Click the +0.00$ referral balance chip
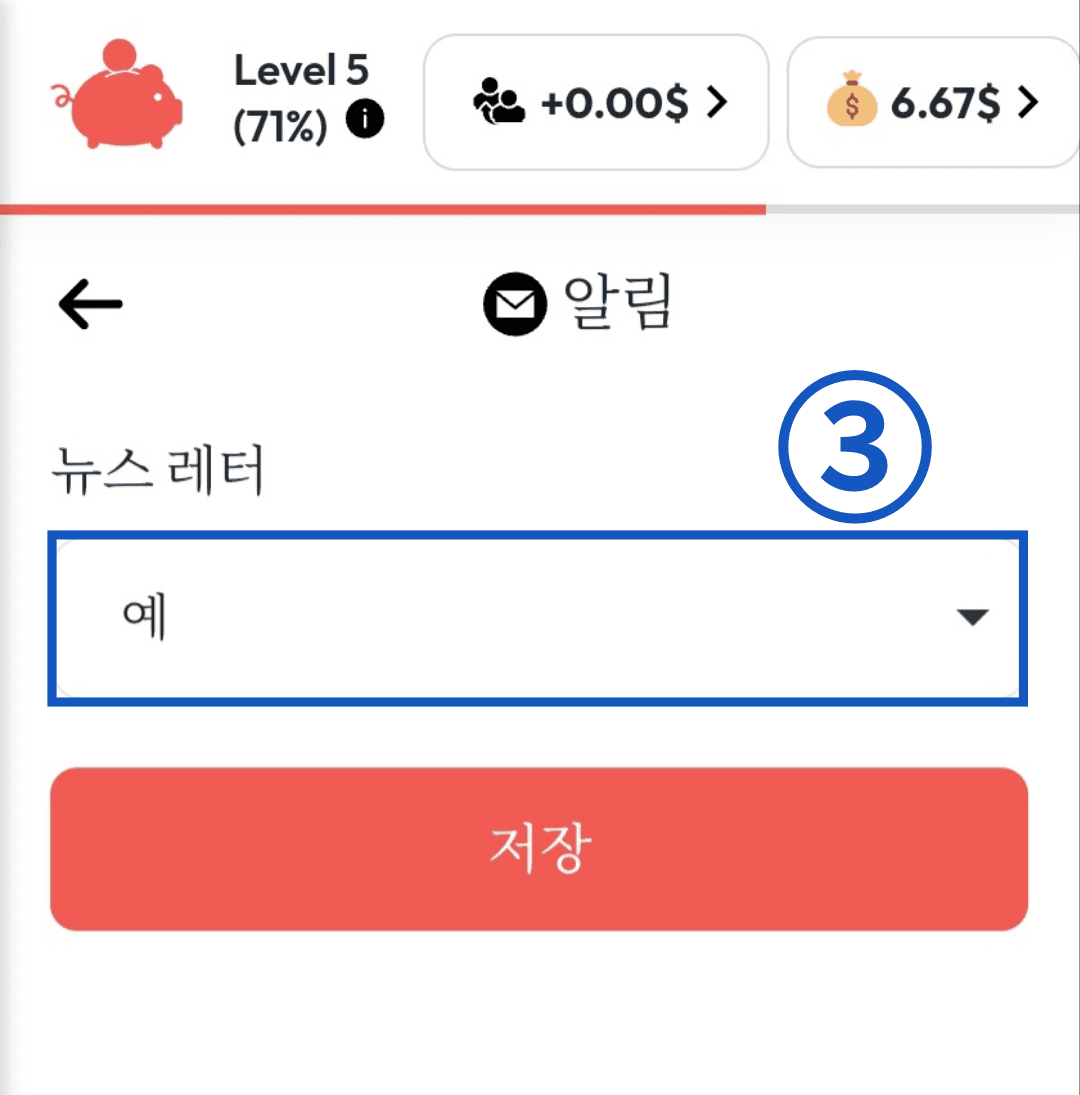The height and width of the screenshot is (1095, 1080). (596, 100)
